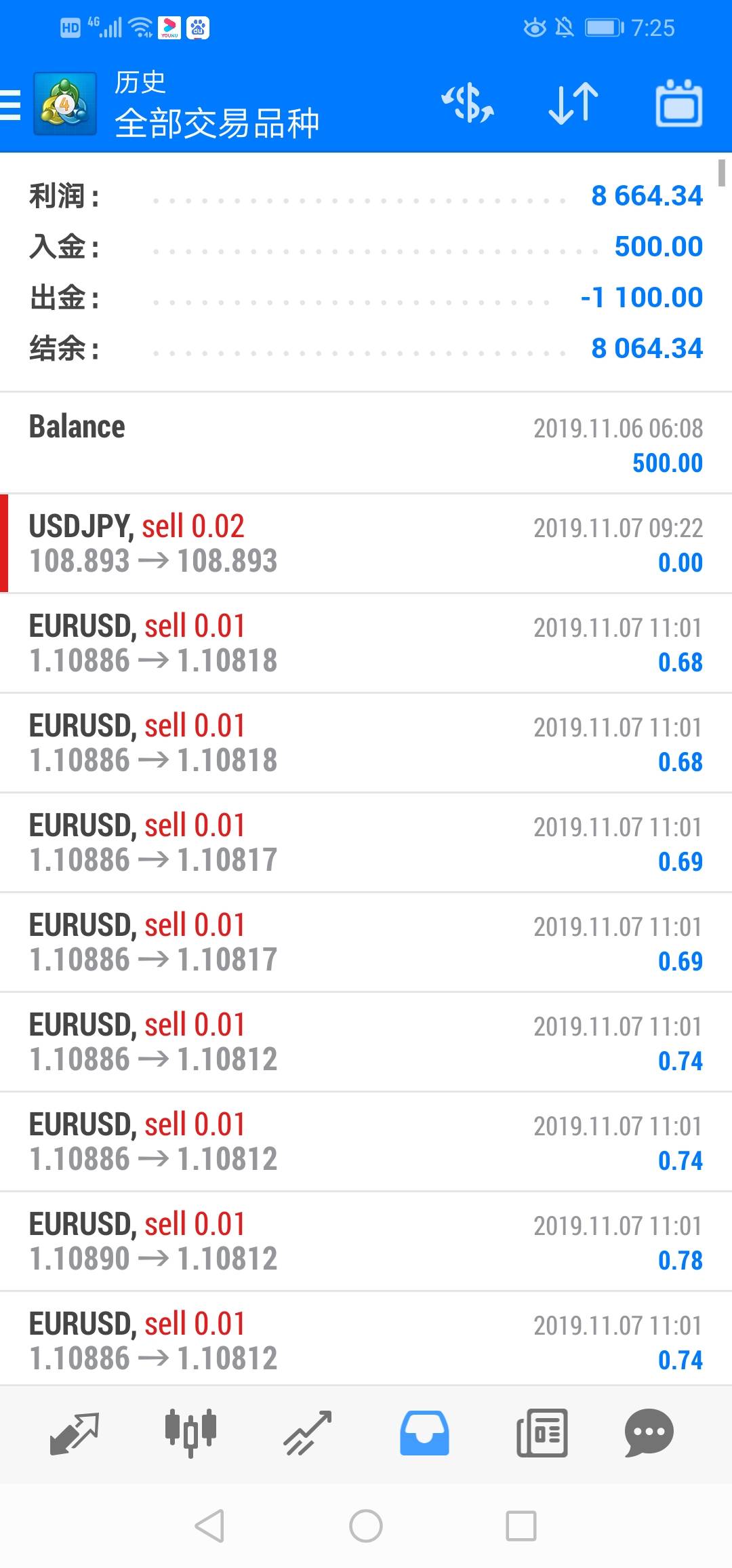This screenshot has height=1568, width=732.
Task: Open the calendar date range picker
Action: point(679,104)
